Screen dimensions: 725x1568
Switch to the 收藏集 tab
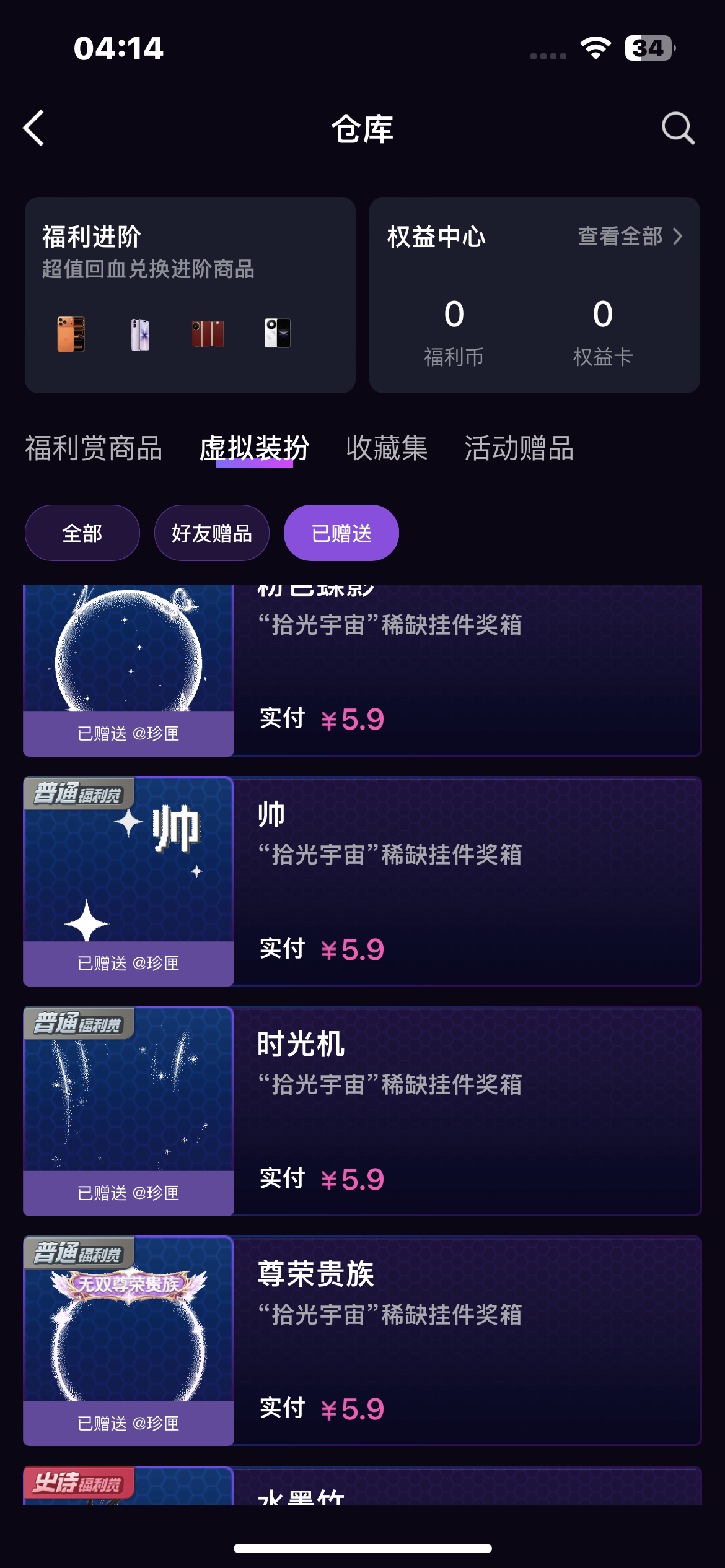tap(387, 448)
